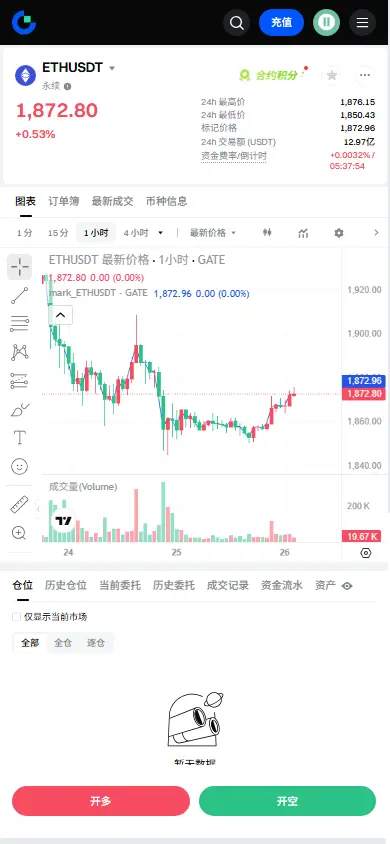Viewport: 390px width, 844px height.
Task: Select the text drawing tool
Action: pyautogui.click(x=19, y=437)
